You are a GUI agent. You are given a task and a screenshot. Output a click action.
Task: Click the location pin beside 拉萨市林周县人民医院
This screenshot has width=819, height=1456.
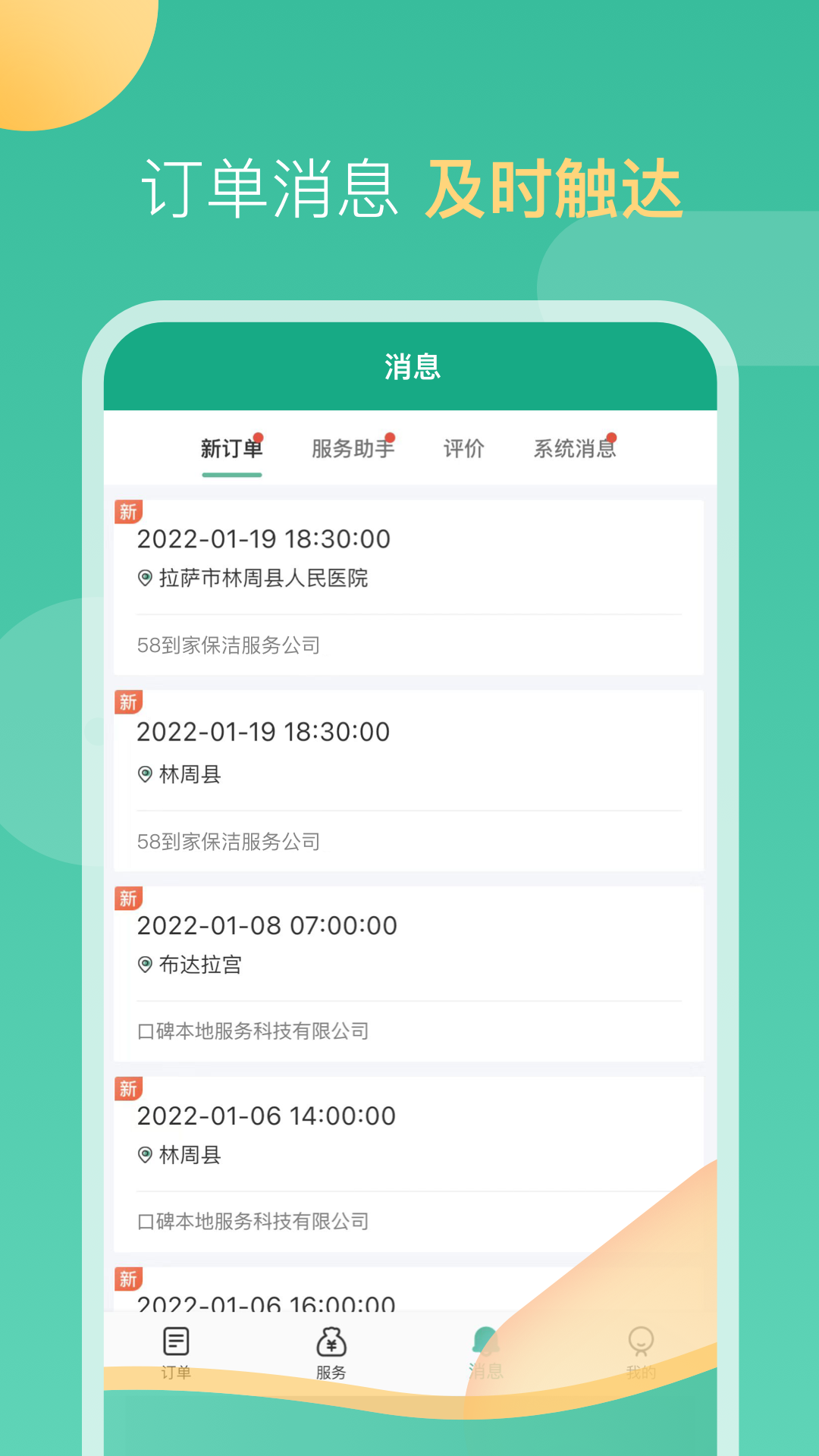(x=145, y=578)
